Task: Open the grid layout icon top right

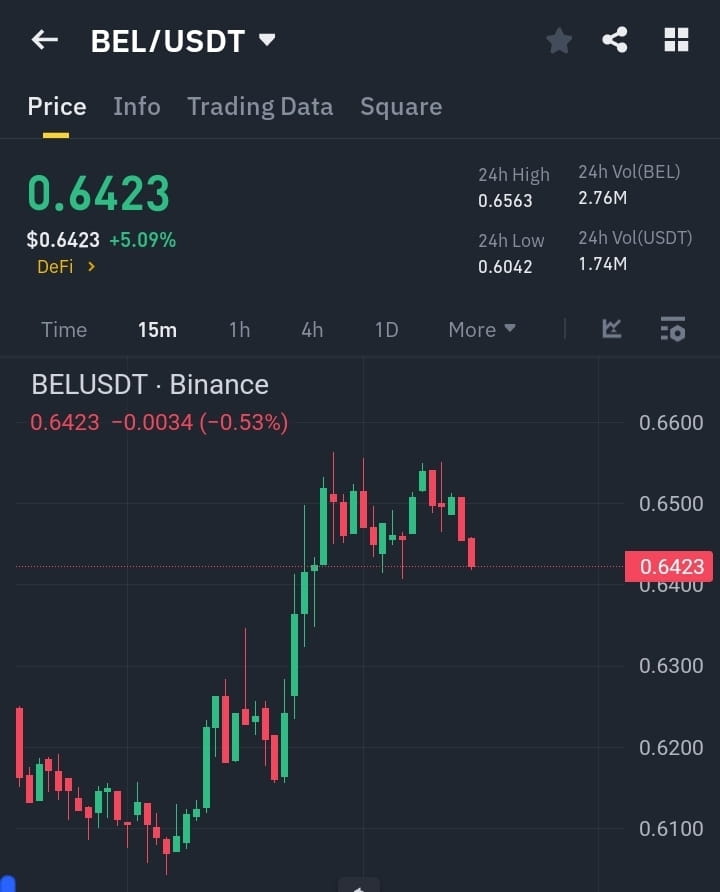Action: [676, 39]
